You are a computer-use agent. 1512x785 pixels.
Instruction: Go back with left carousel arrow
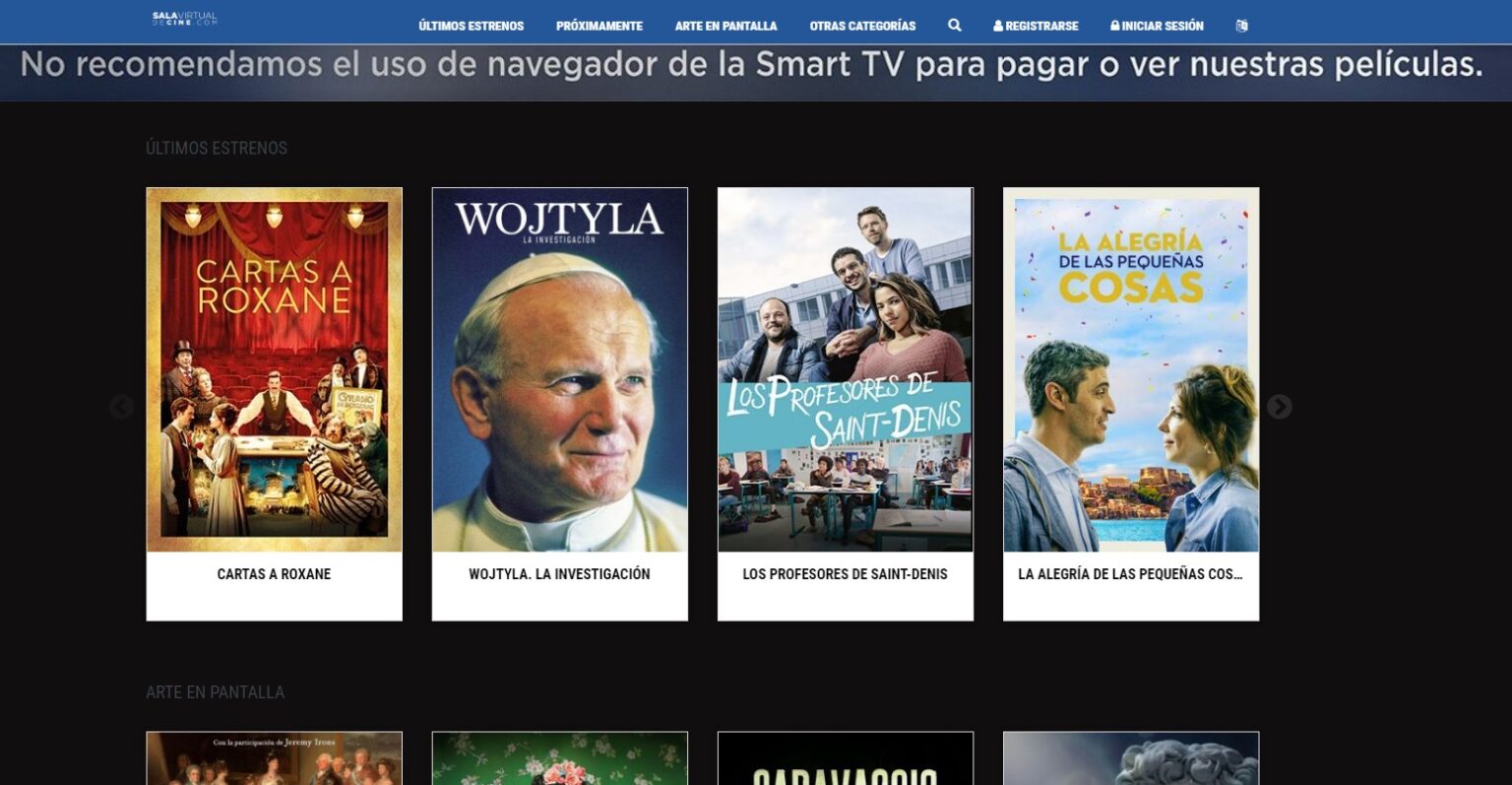121,406
